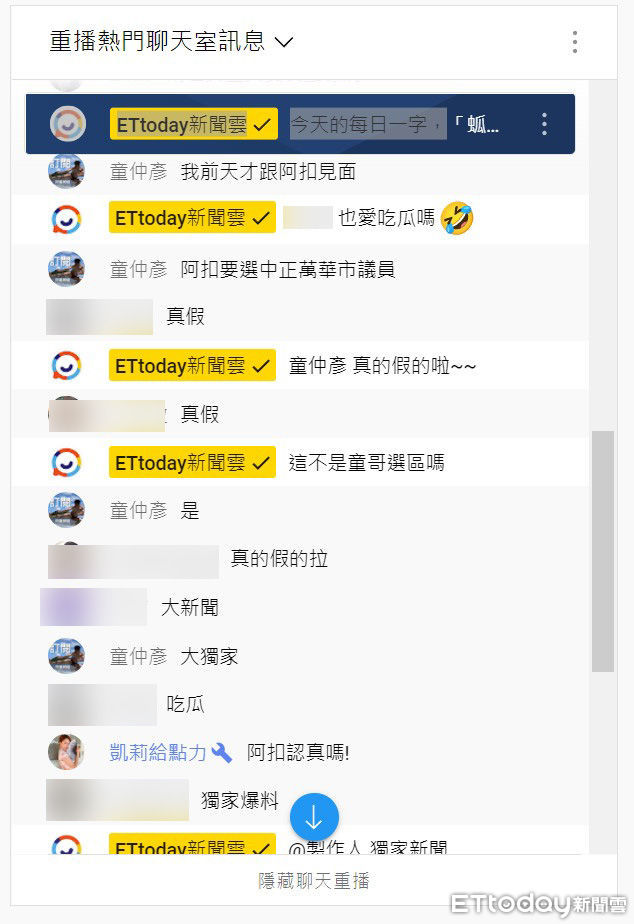Expand the 重播熱門聊天室訊息 dropdown
Screen dimensions: 634x924
point(172,41)
